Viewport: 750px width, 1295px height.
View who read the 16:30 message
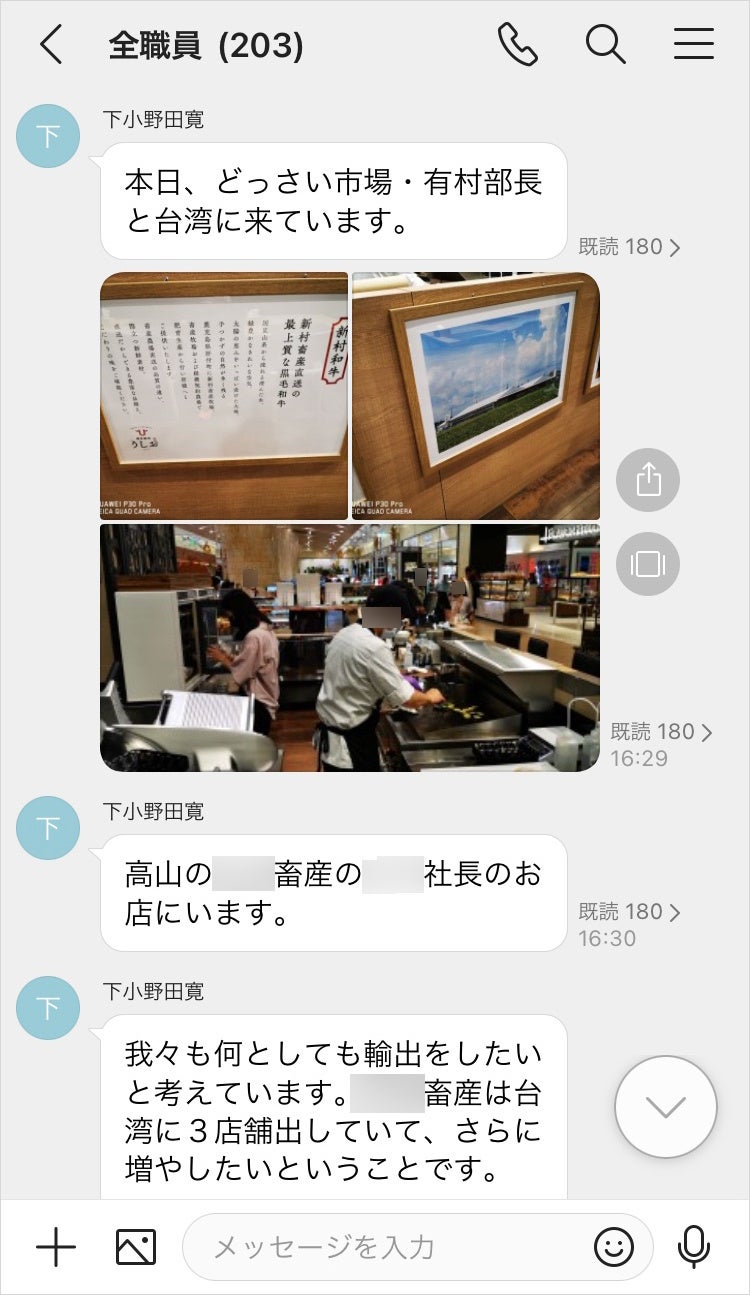(629, 912)
